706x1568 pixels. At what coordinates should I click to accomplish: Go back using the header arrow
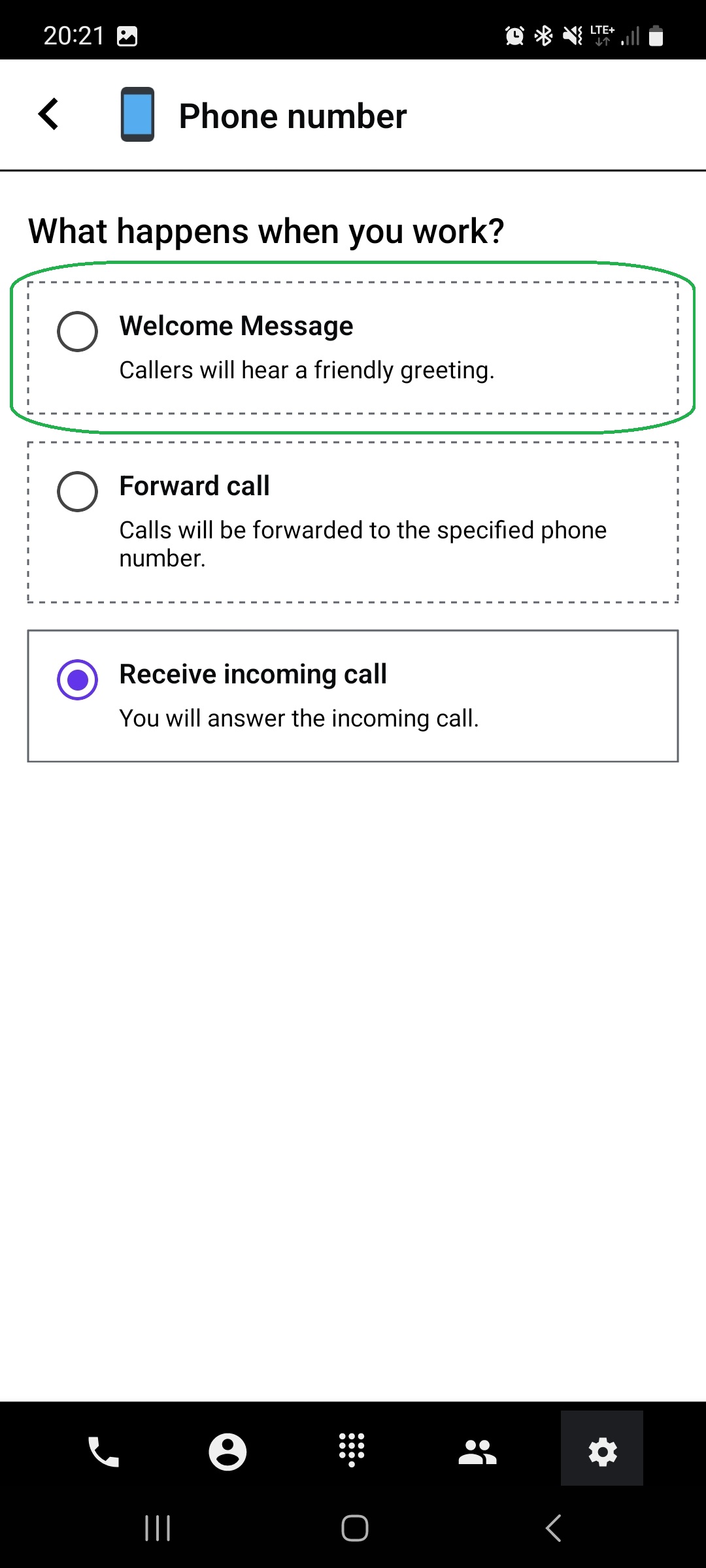49,115
